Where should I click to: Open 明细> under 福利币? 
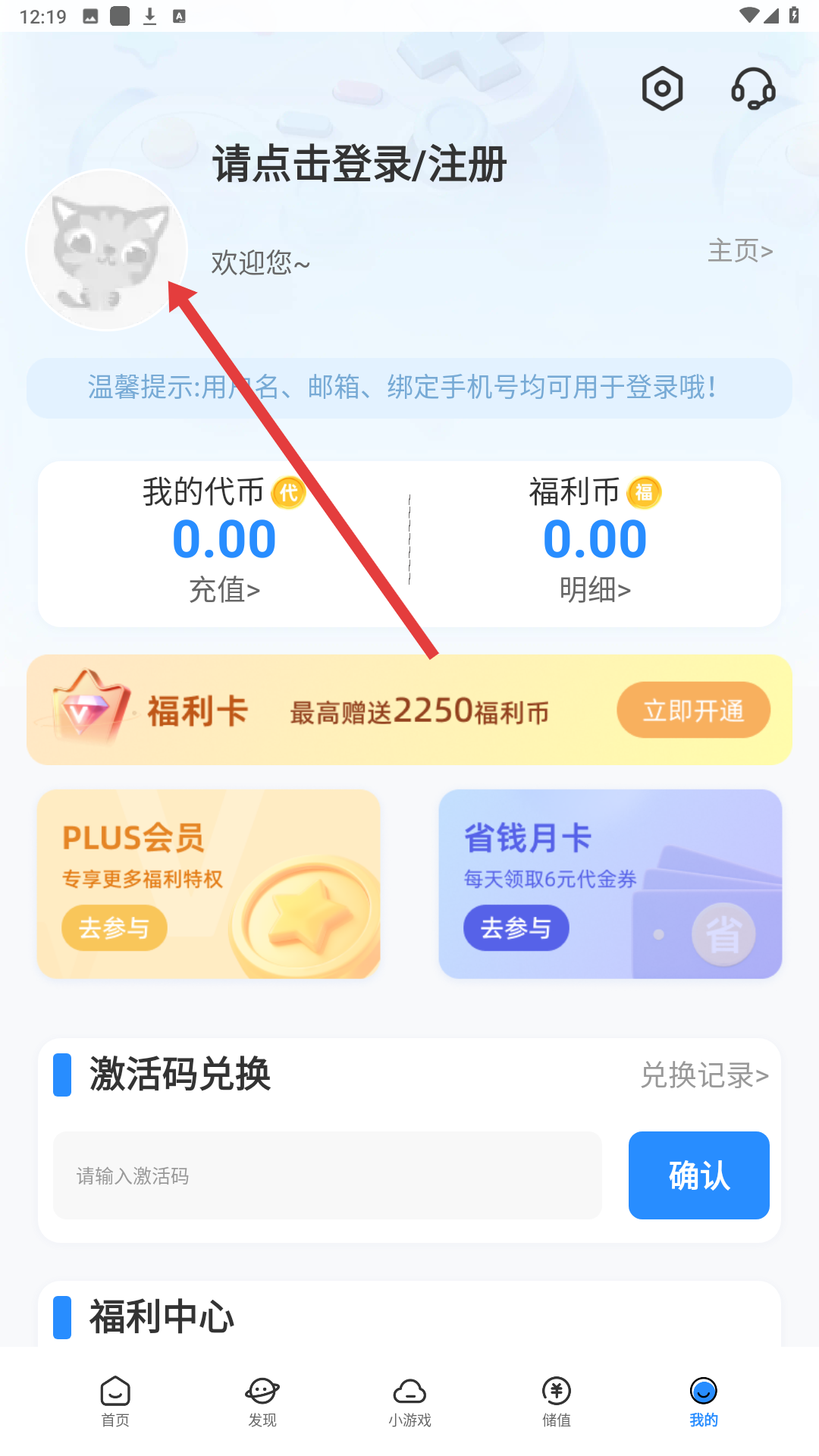tap(595, 589)
